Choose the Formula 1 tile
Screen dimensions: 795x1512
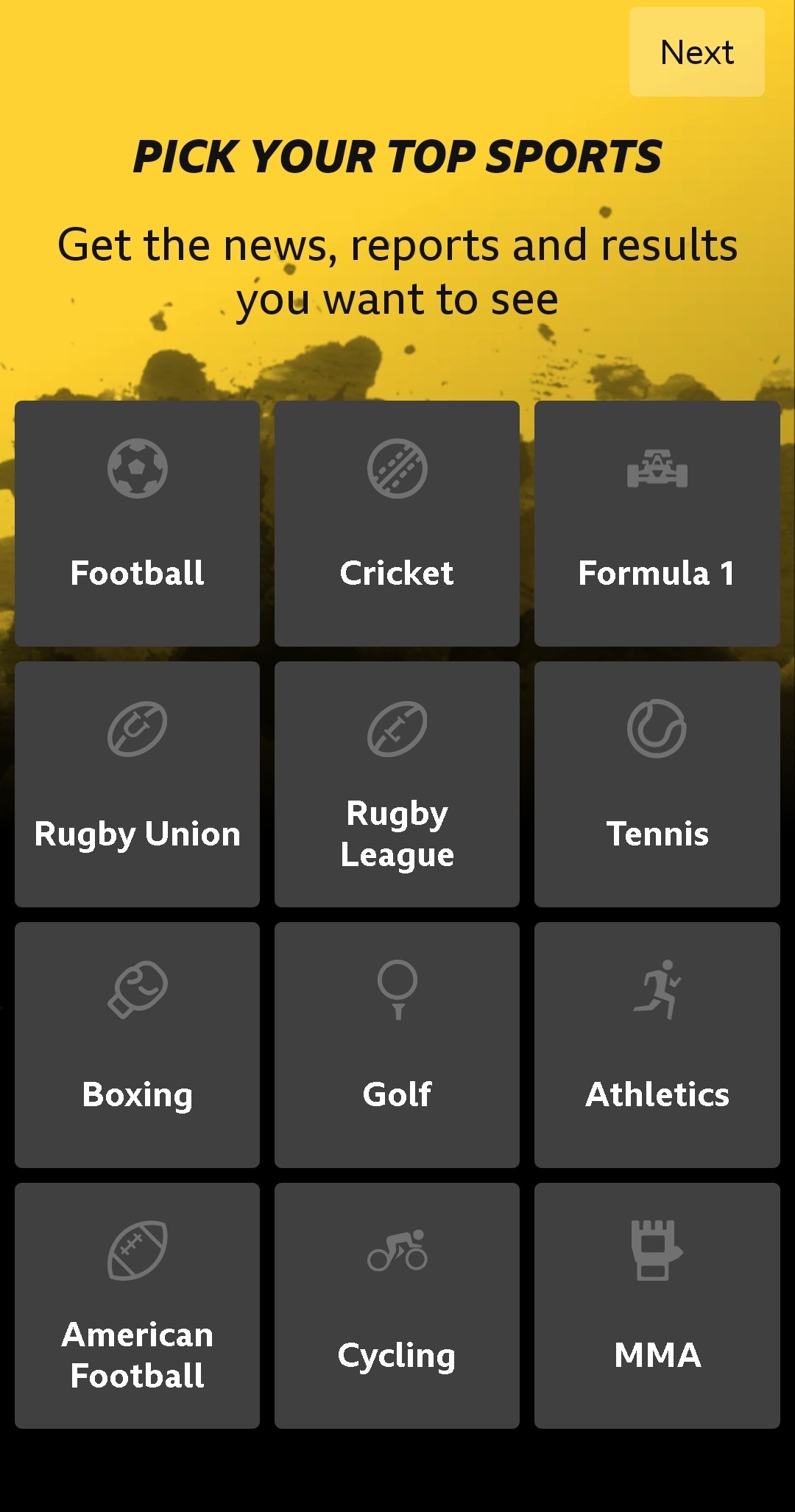657,524
